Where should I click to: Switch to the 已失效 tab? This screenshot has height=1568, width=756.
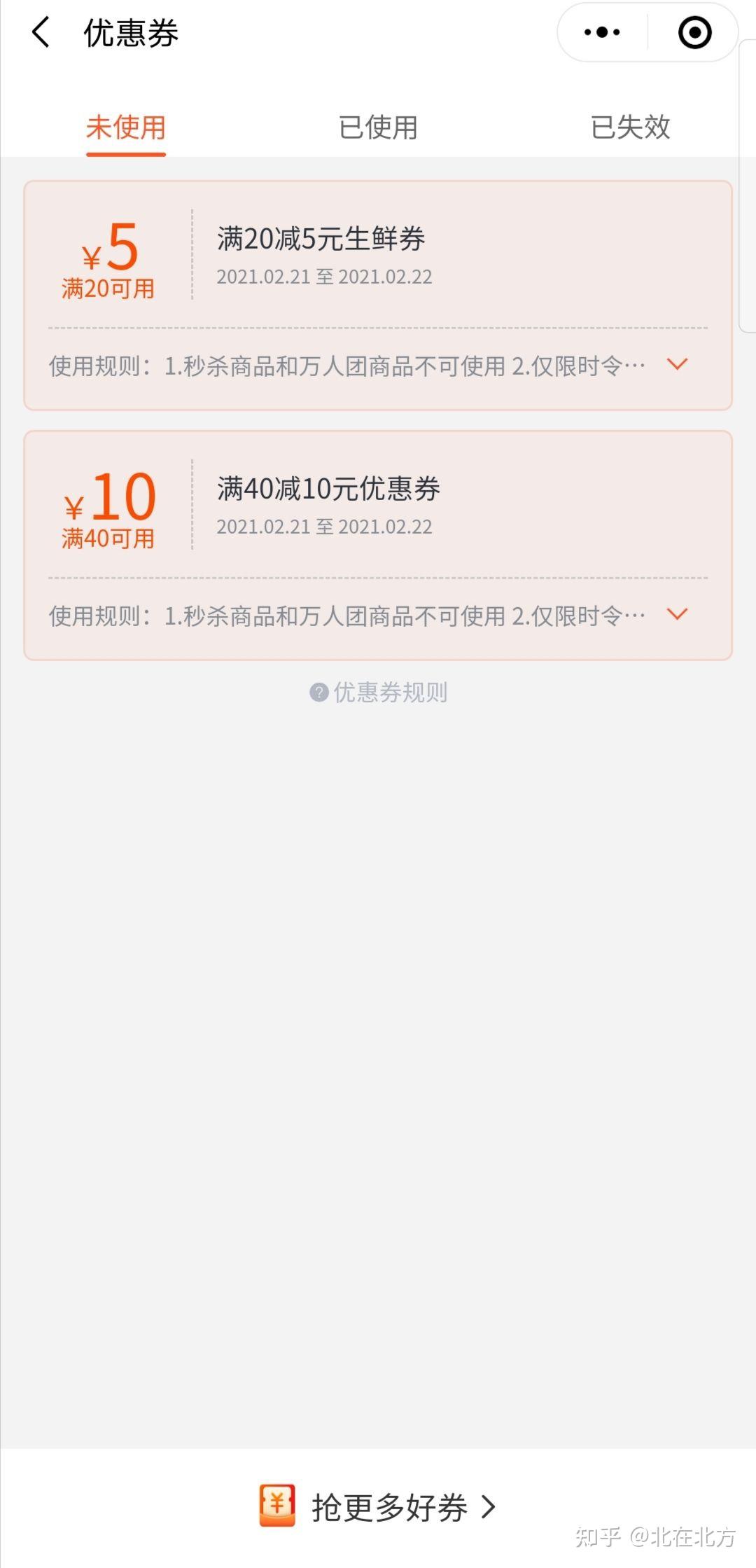click(630, 127)
